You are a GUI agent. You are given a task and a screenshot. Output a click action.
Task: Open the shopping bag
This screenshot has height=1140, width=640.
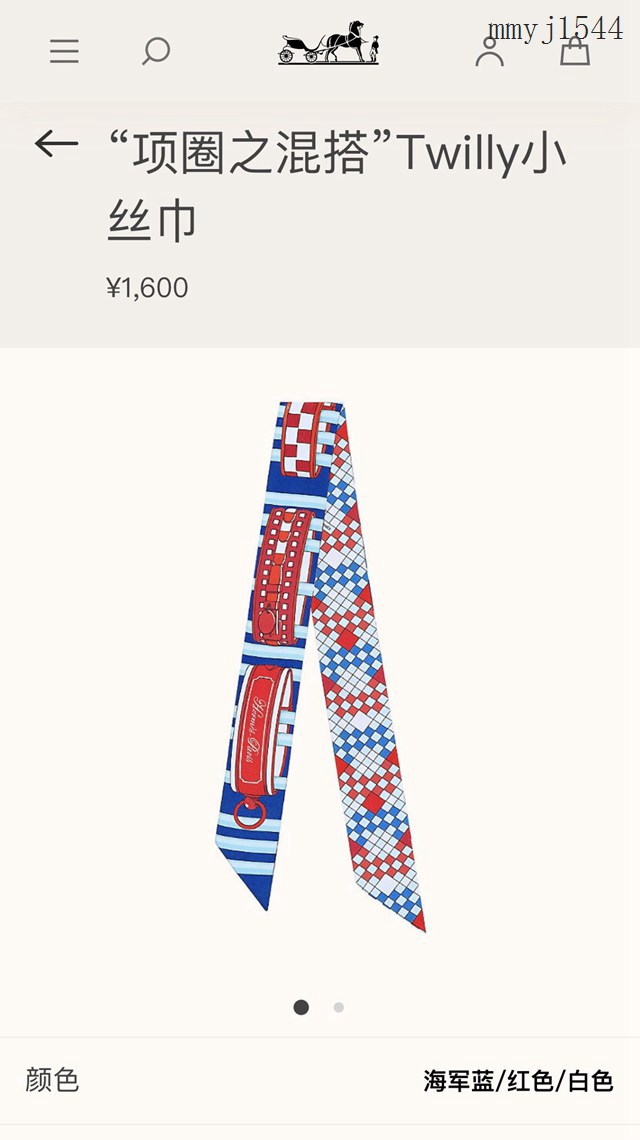coord(575,50)
